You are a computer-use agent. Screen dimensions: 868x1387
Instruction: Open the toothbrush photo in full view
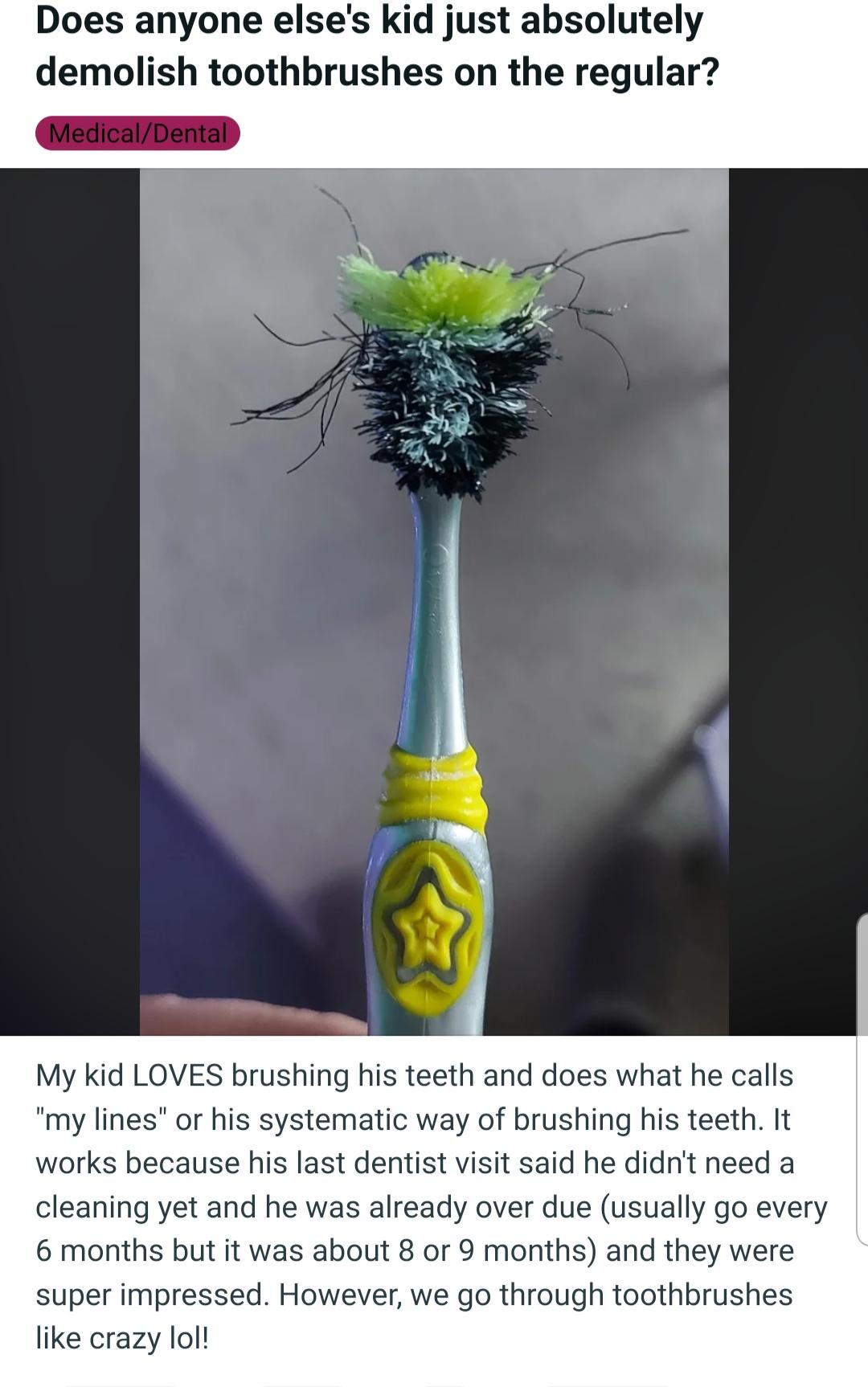coord(434,601)
